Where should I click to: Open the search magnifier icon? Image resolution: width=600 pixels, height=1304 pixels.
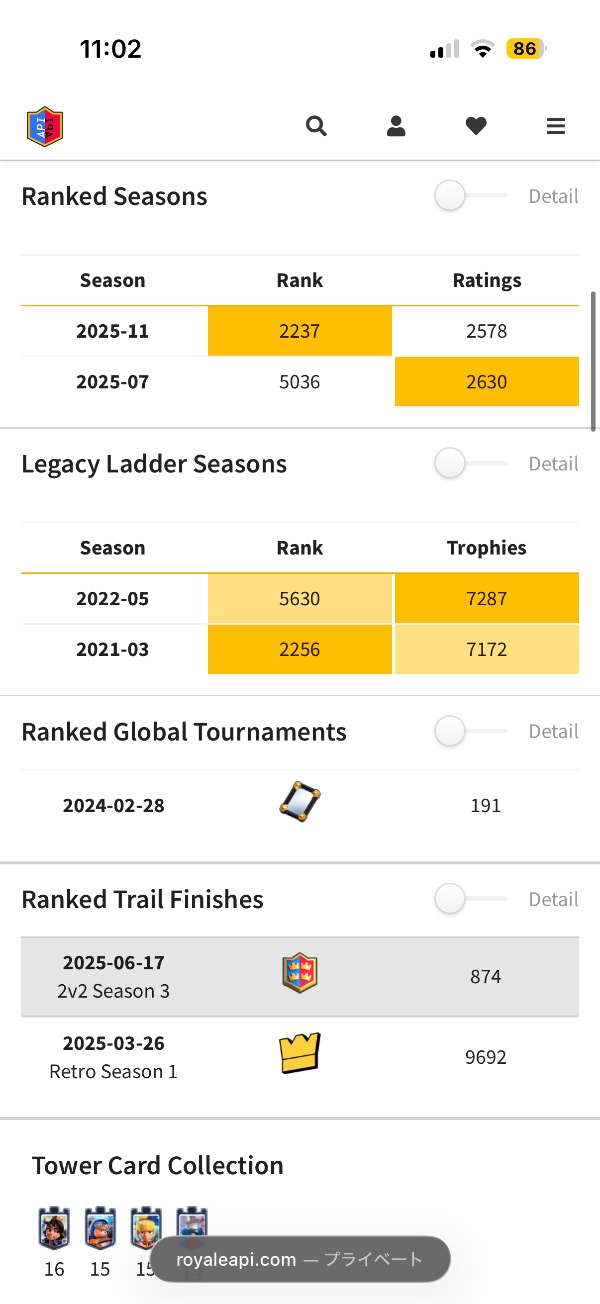pyautogui.click(x=316, y=126)
